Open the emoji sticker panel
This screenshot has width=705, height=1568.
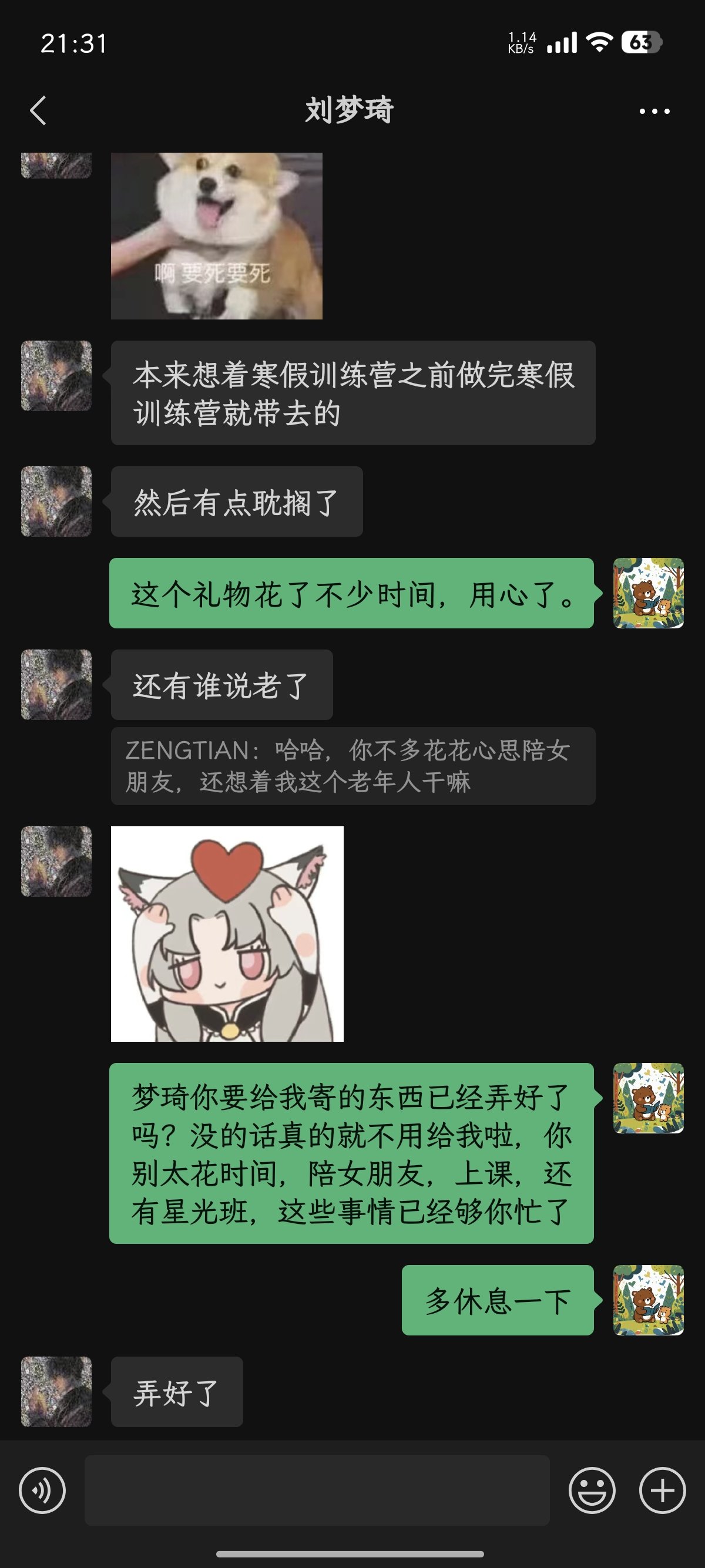pos(592,1490)
